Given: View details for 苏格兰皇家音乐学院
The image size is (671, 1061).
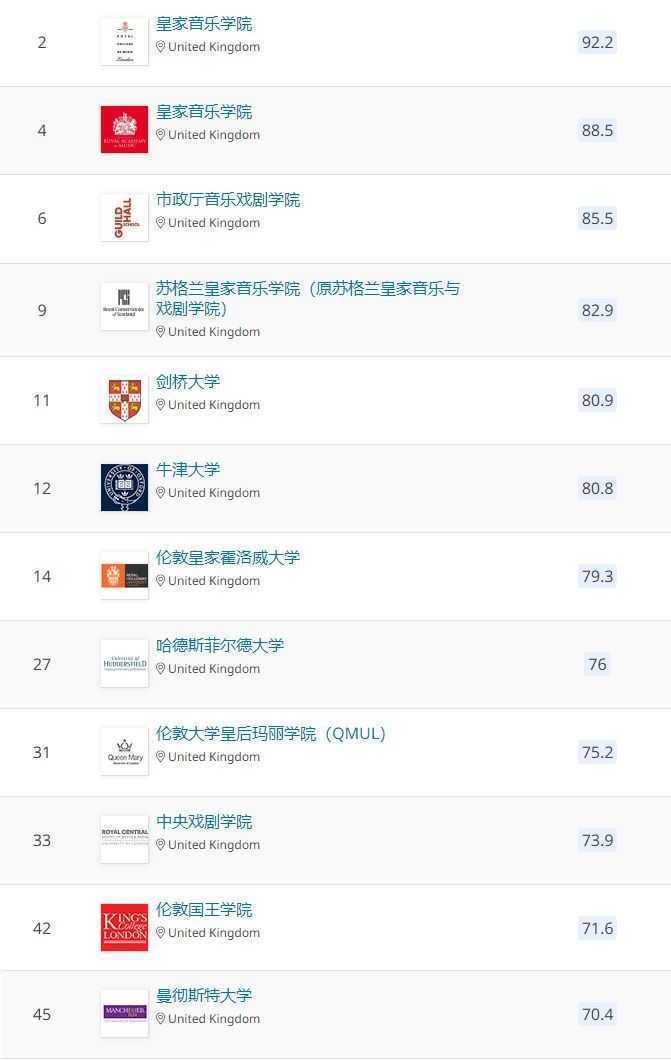Looking at the screenshot, I should pyautogui.click(x=307, y=289).
